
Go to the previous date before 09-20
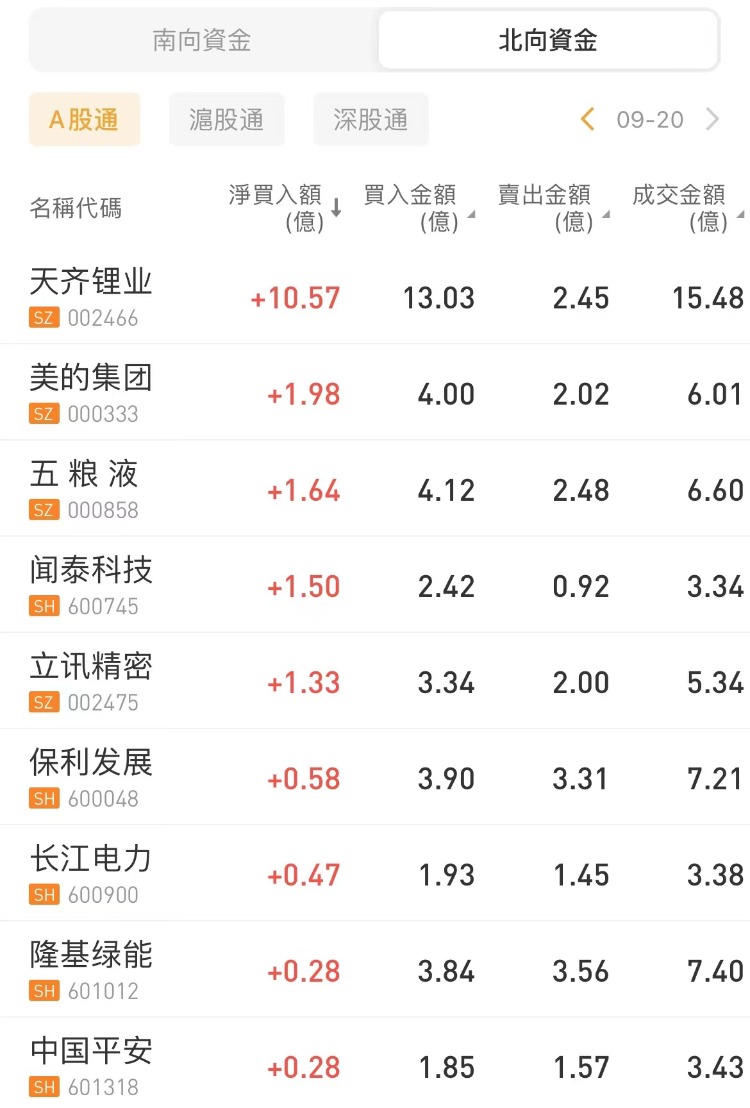tap(588, 120)
